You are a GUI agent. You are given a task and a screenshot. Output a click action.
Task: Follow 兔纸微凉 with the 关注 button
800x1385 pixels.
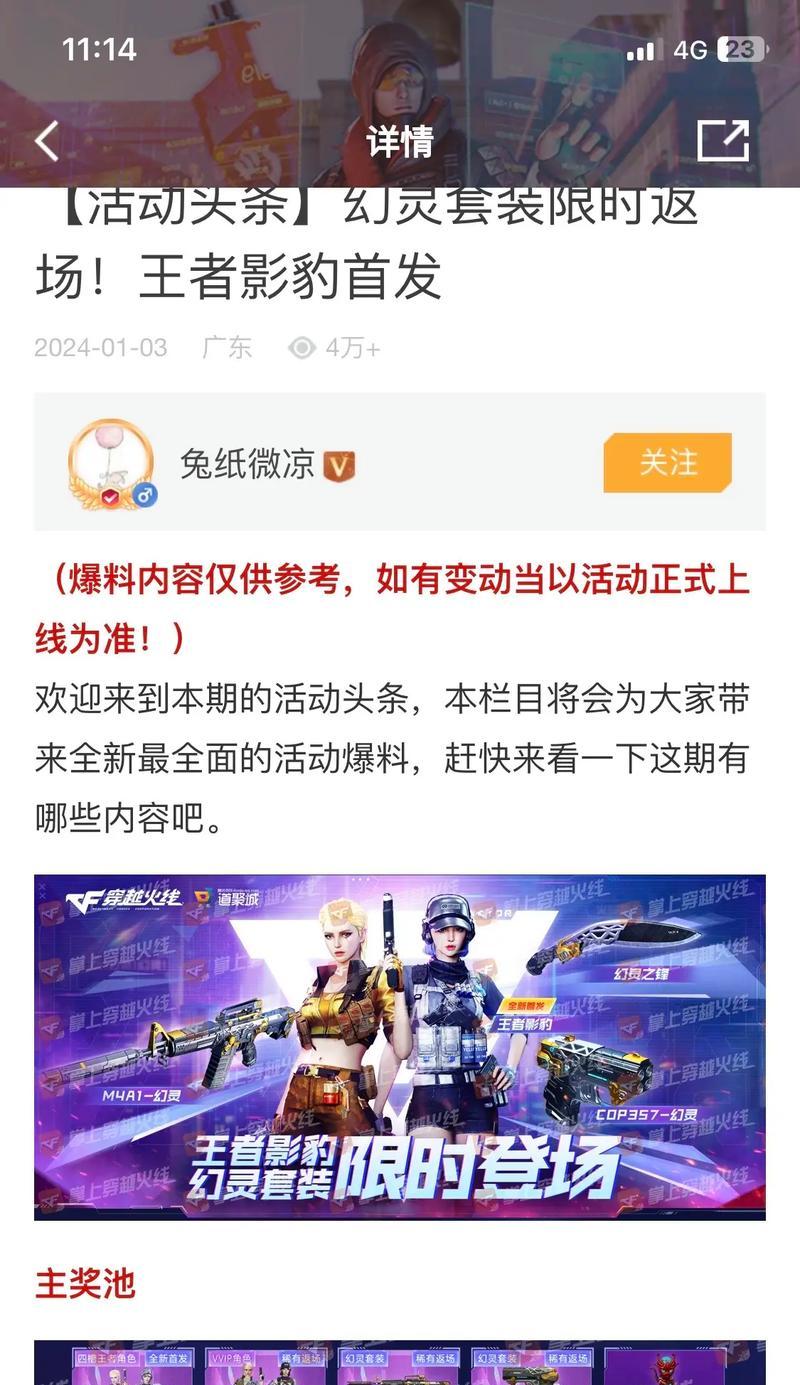(667, 462)
